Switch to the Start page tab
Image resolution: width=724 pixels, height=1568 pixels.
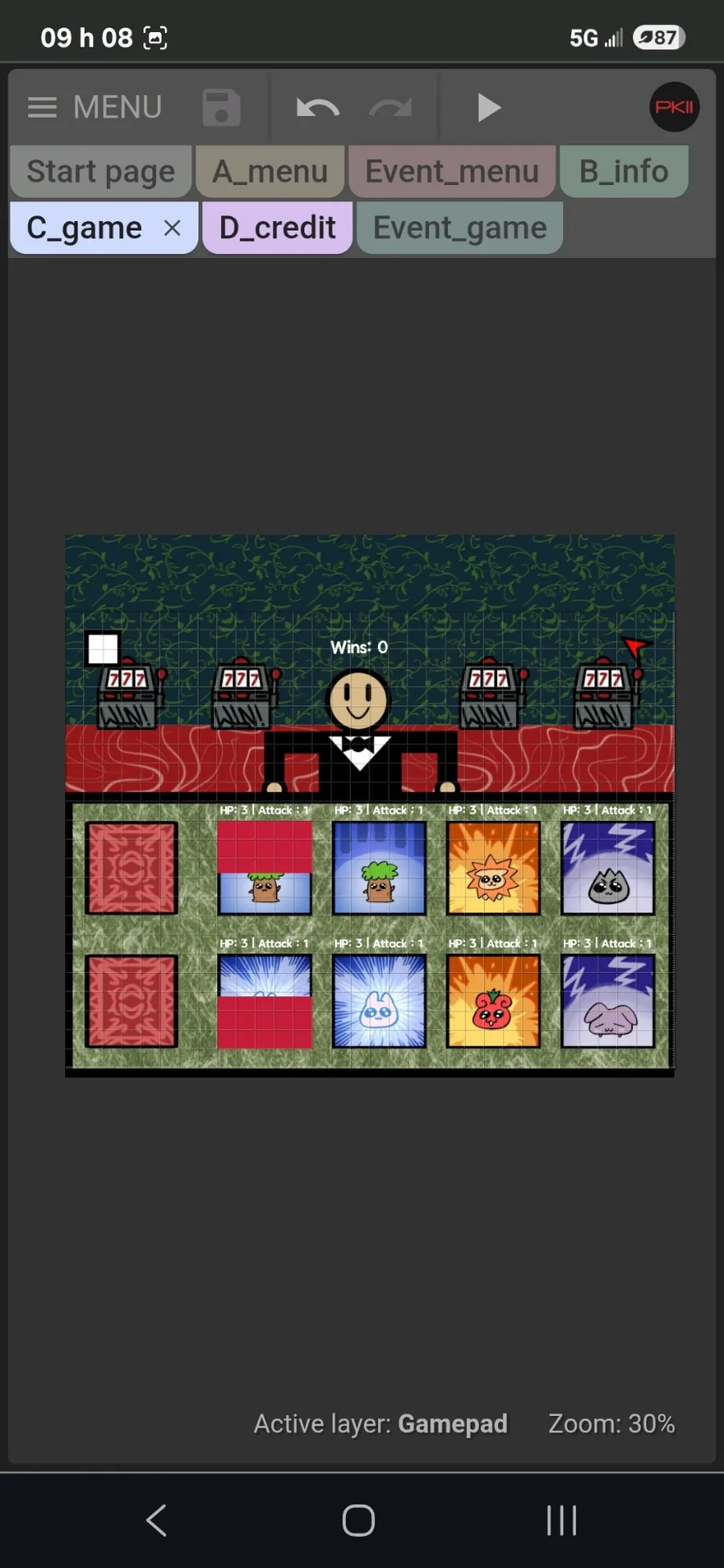tap(101, 171)
